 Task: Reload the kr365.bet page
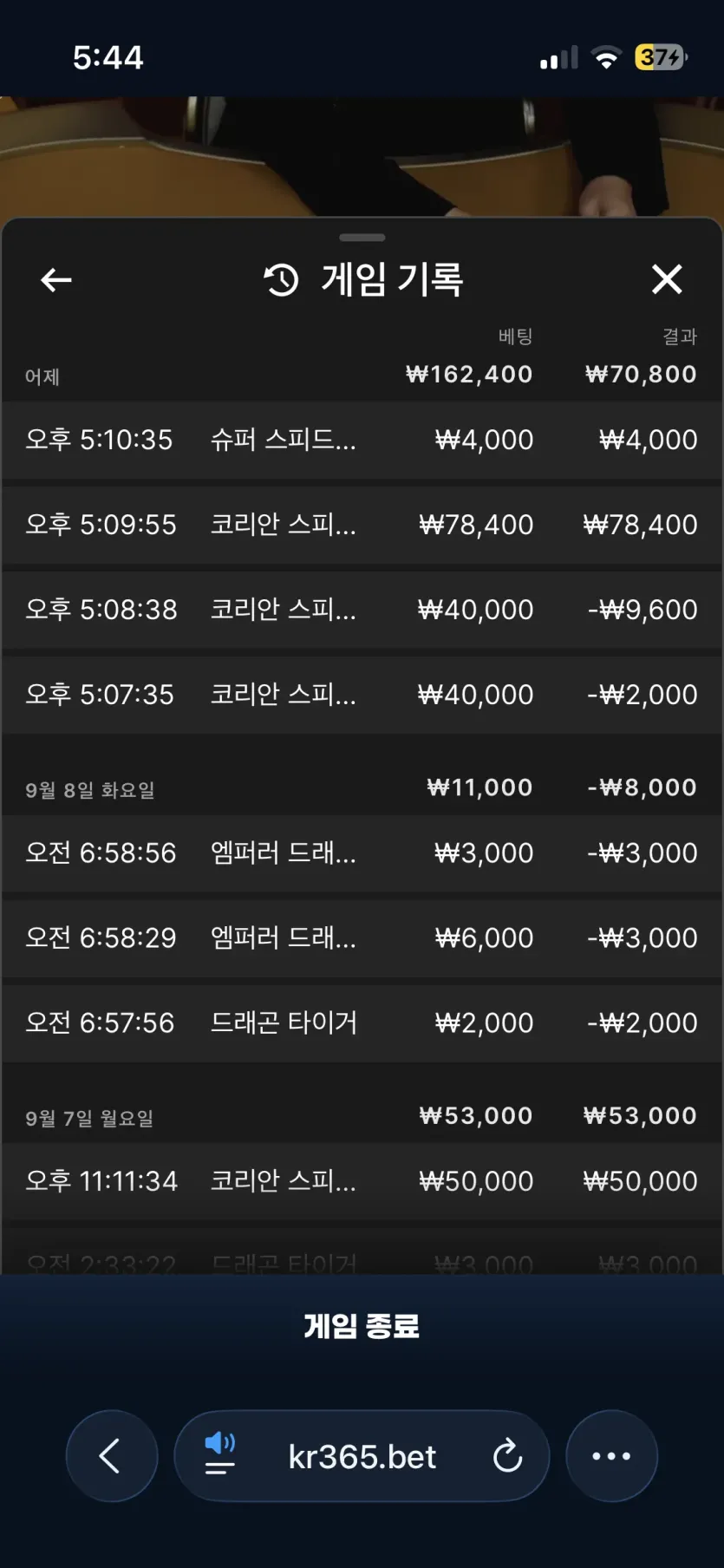tap(507, 1455)
